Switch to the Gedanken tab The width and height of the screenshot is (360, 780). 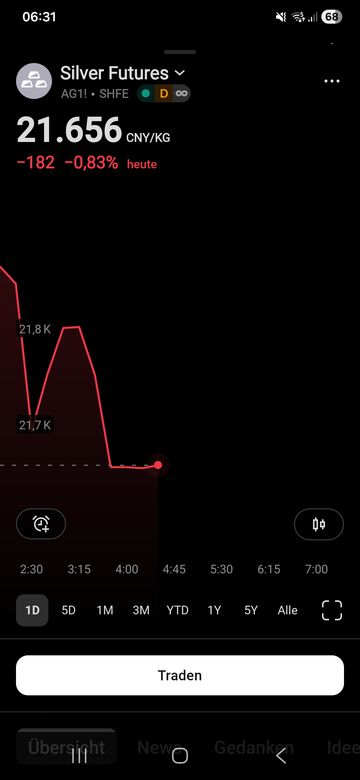(254, 747)
